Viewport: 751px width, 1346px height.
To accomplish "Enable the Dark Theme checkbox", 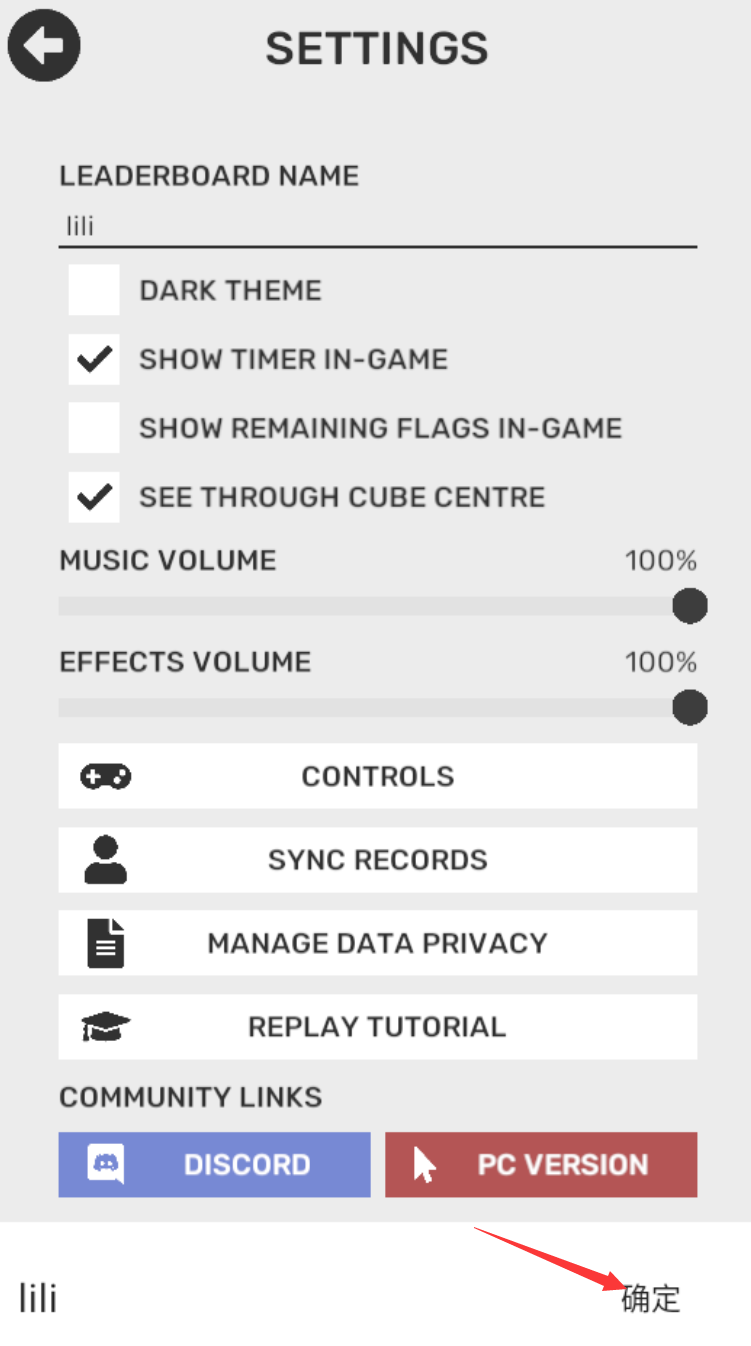I will [94, 290].
